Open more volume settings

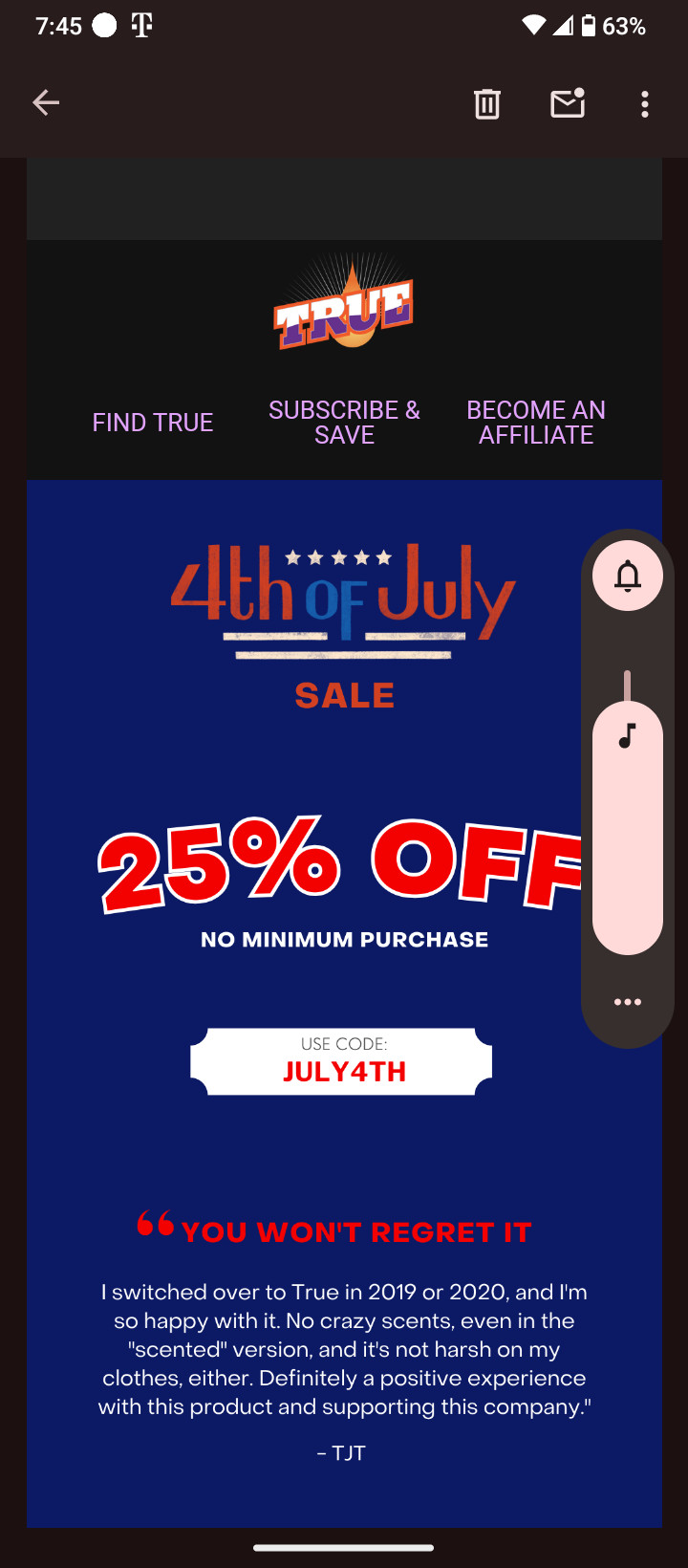tap(628, 1002)
